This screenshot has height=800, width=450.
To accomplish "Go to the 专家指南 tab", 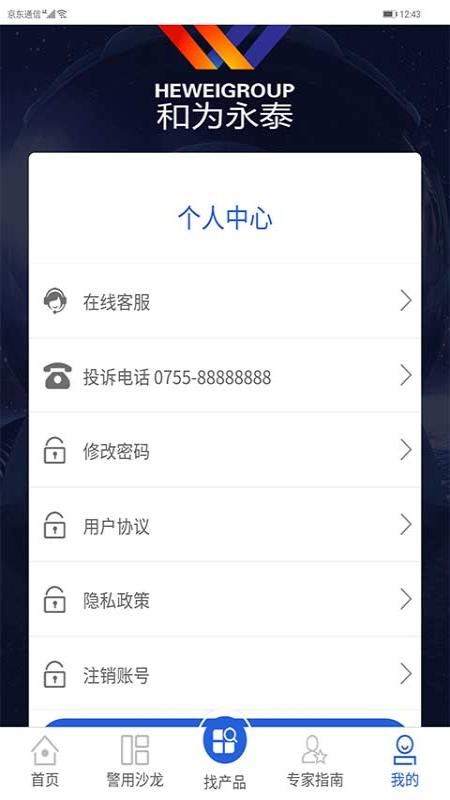I will [315, 762].
